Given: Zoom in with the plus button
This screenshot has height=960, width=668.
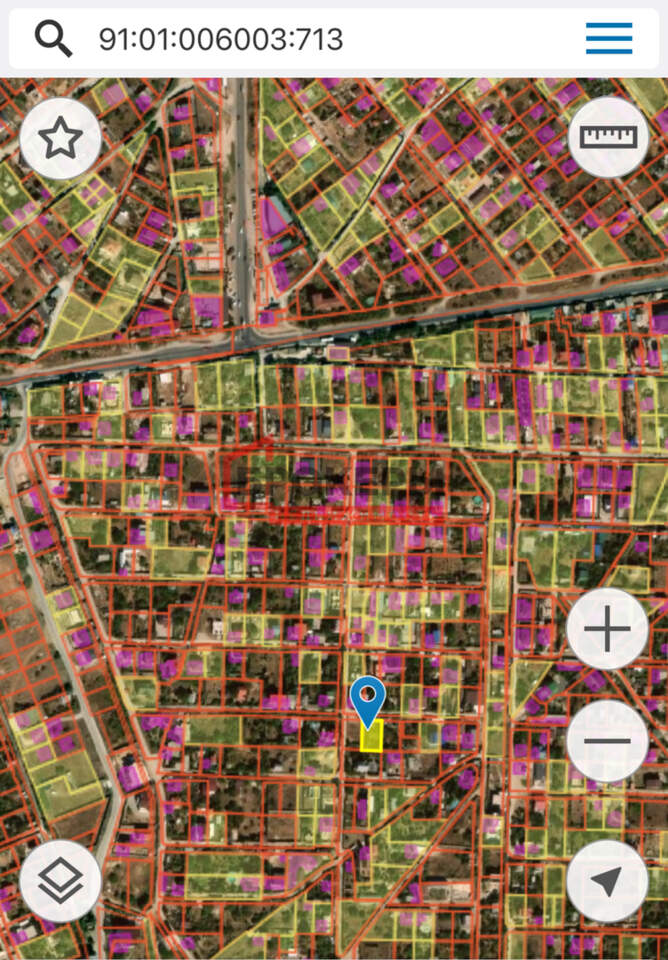Looking at the screenshot, I should pos(607,629).
